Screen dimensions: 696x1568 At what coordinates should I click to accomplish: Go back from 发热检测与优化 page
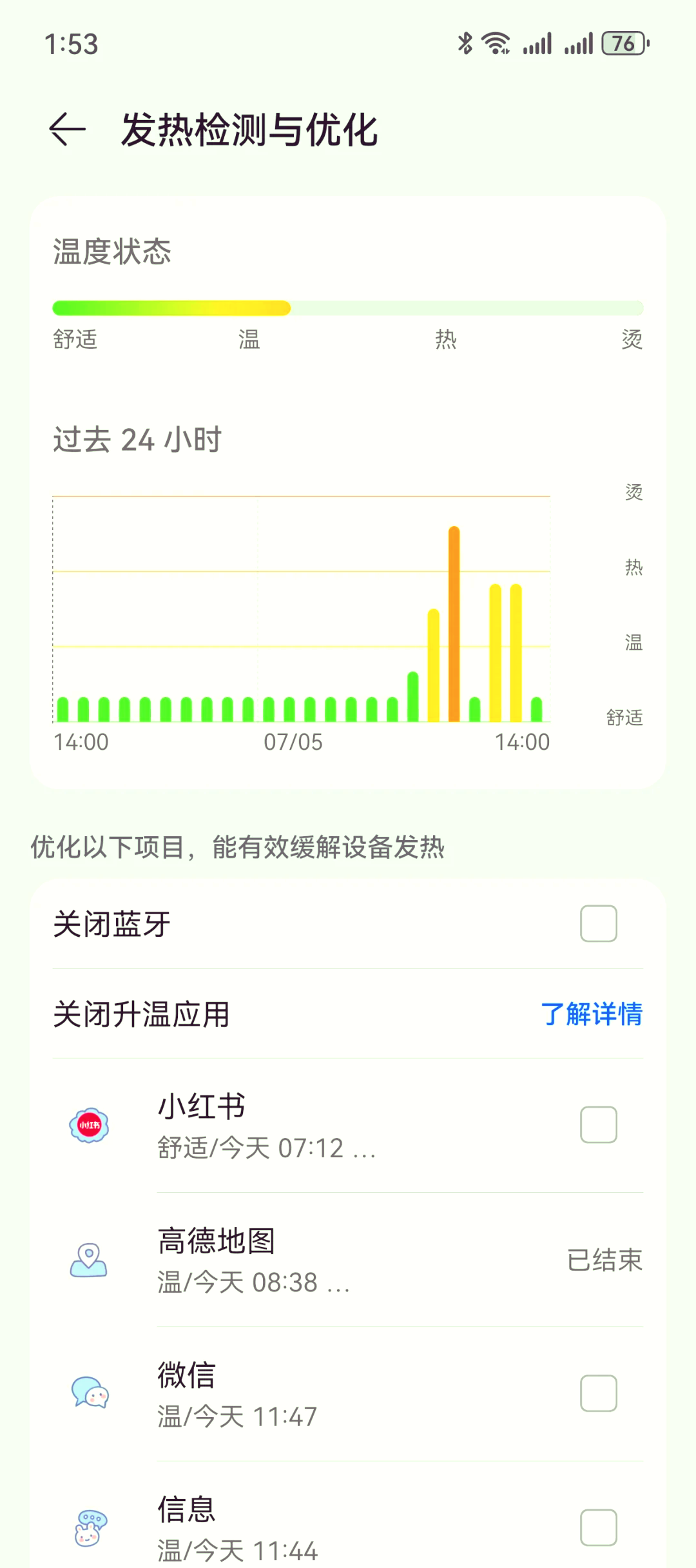pos(68,130)
